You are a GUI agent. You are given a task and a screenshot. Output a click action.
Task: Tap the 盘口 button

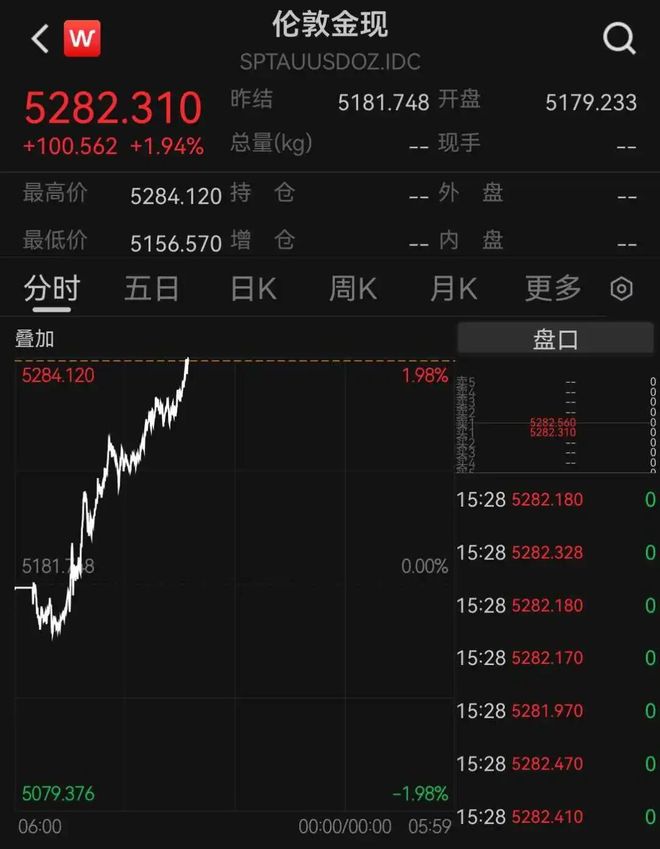[x=555, y=339]
